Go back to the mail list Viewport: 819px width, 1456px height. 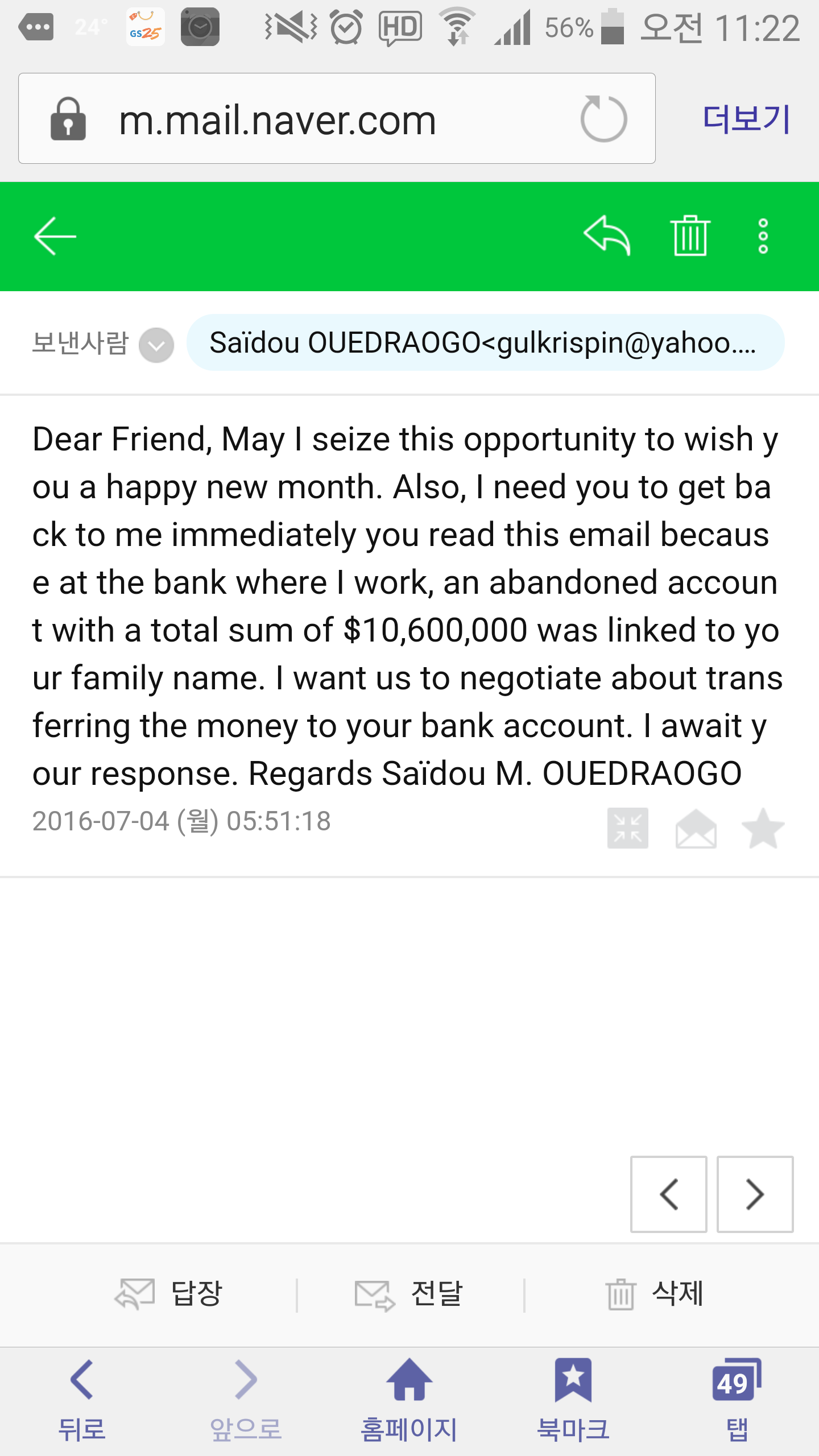[55, 236]
